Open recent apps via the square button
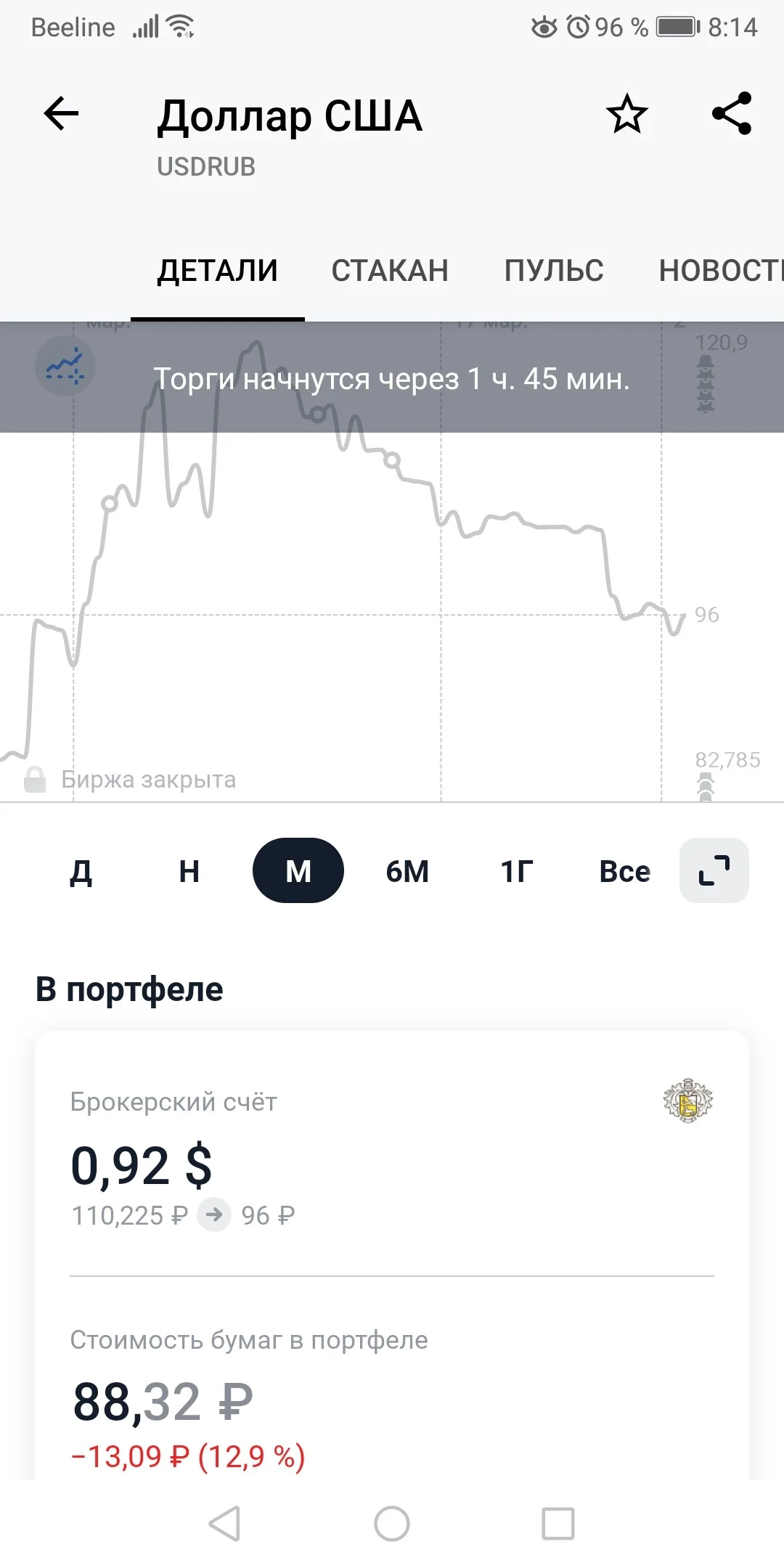 (x=558, y=1523)
